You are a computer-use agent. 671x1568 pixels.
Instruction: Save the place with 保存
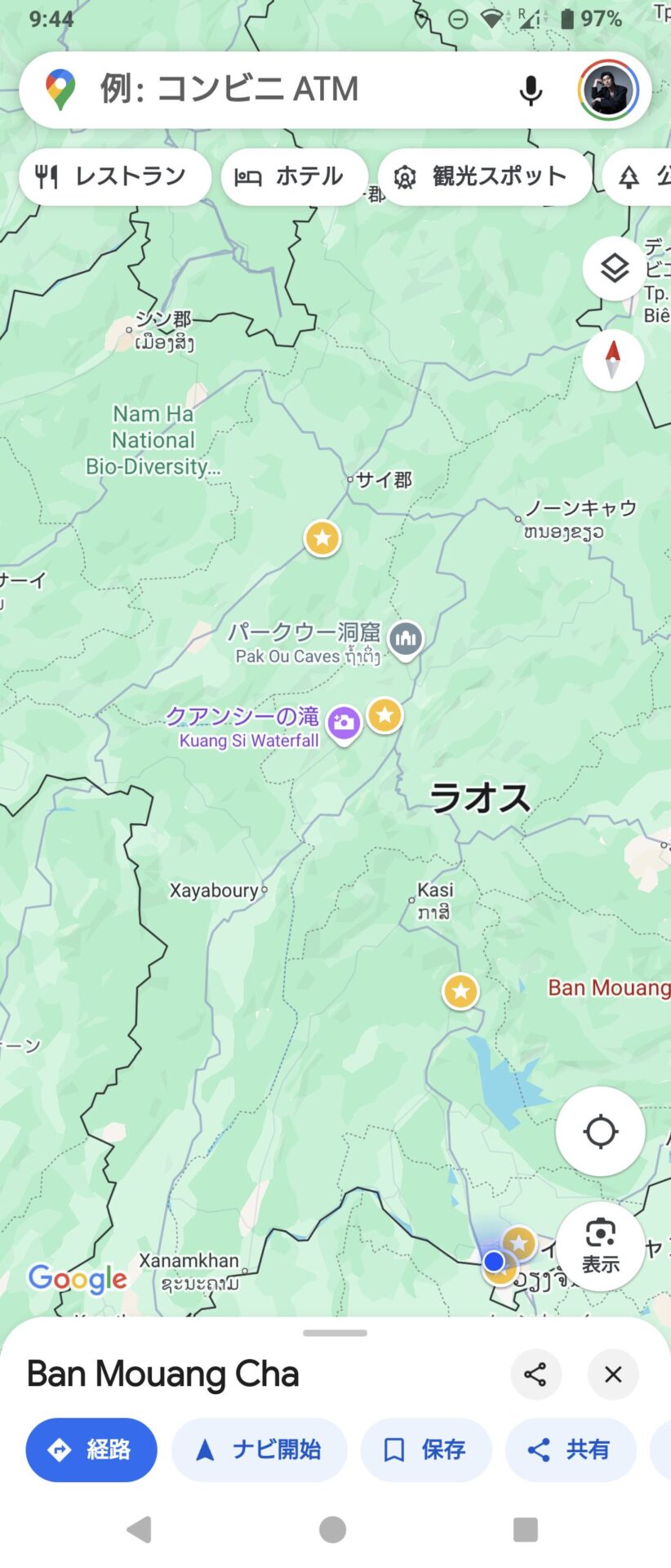pyautogui.click(x=426, y=1450)
